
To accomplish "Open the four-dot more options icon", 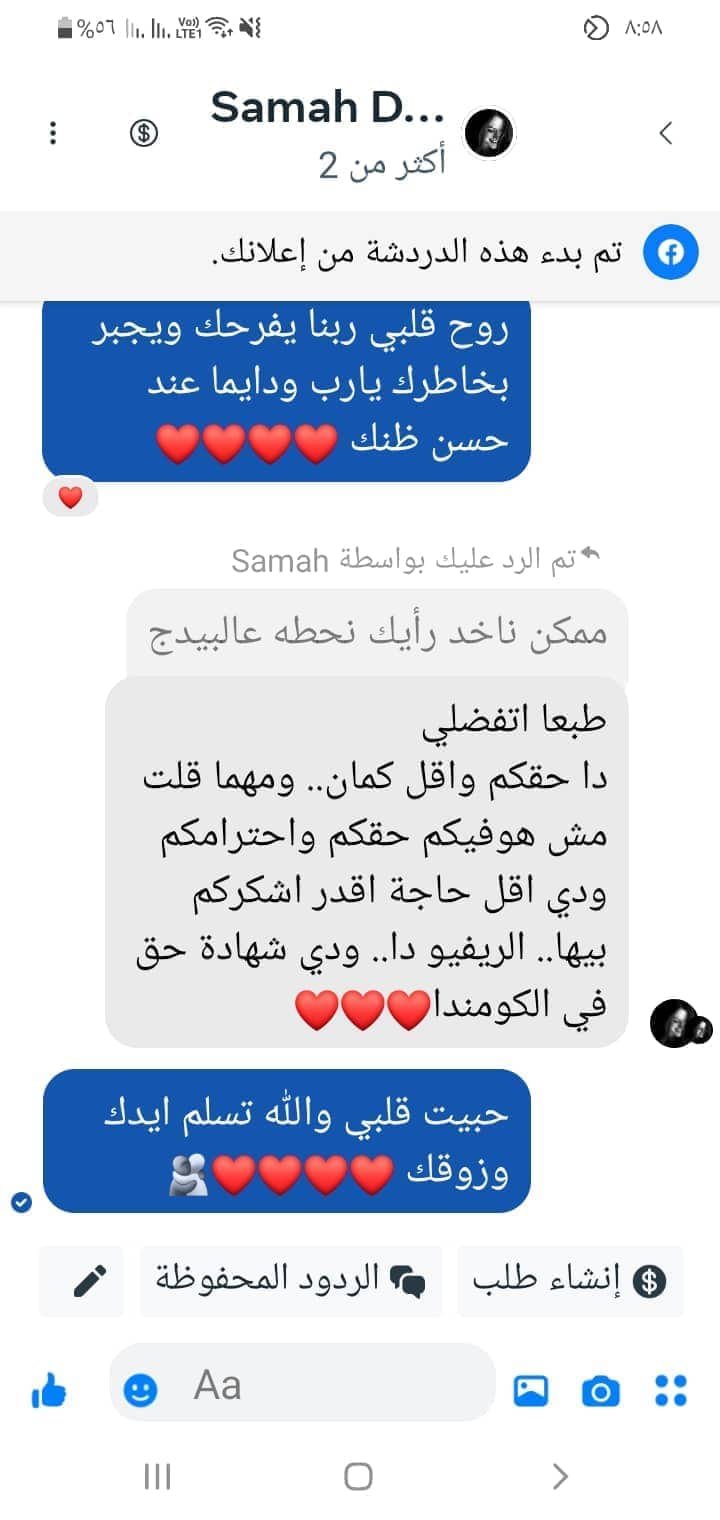I will pyautogui.click(x=670, y=1390).
